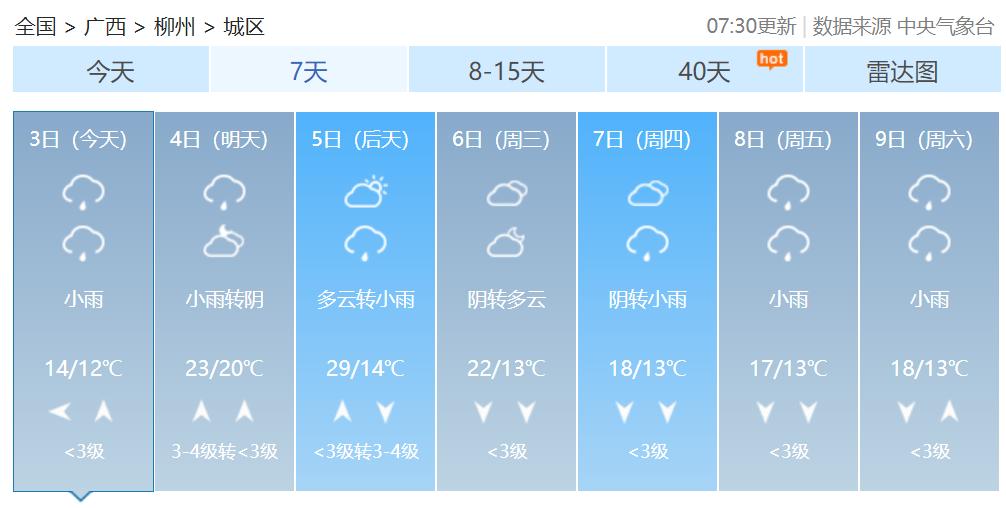Viewport: 1006px width, 508px height.
Task: Go to 全国 in the breadcrumb
Action: pyautogui.click(x=34, y=26)
